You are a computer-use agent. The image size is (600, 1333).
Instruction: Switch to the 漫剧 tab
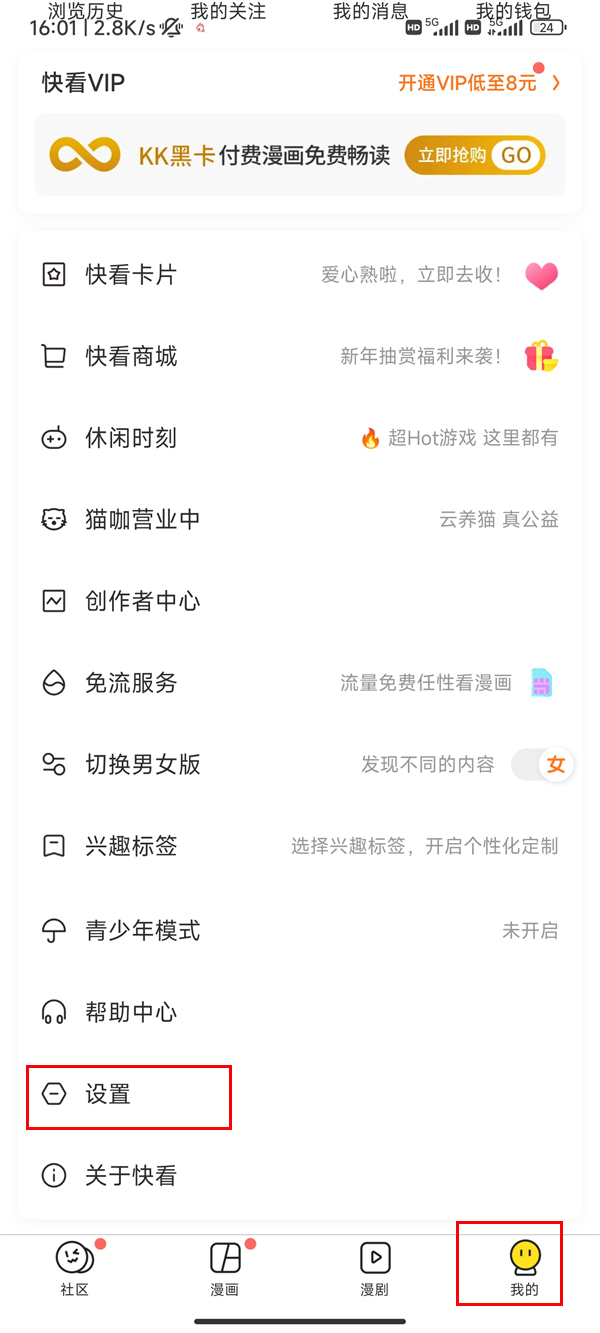[x=375, y=1269]
